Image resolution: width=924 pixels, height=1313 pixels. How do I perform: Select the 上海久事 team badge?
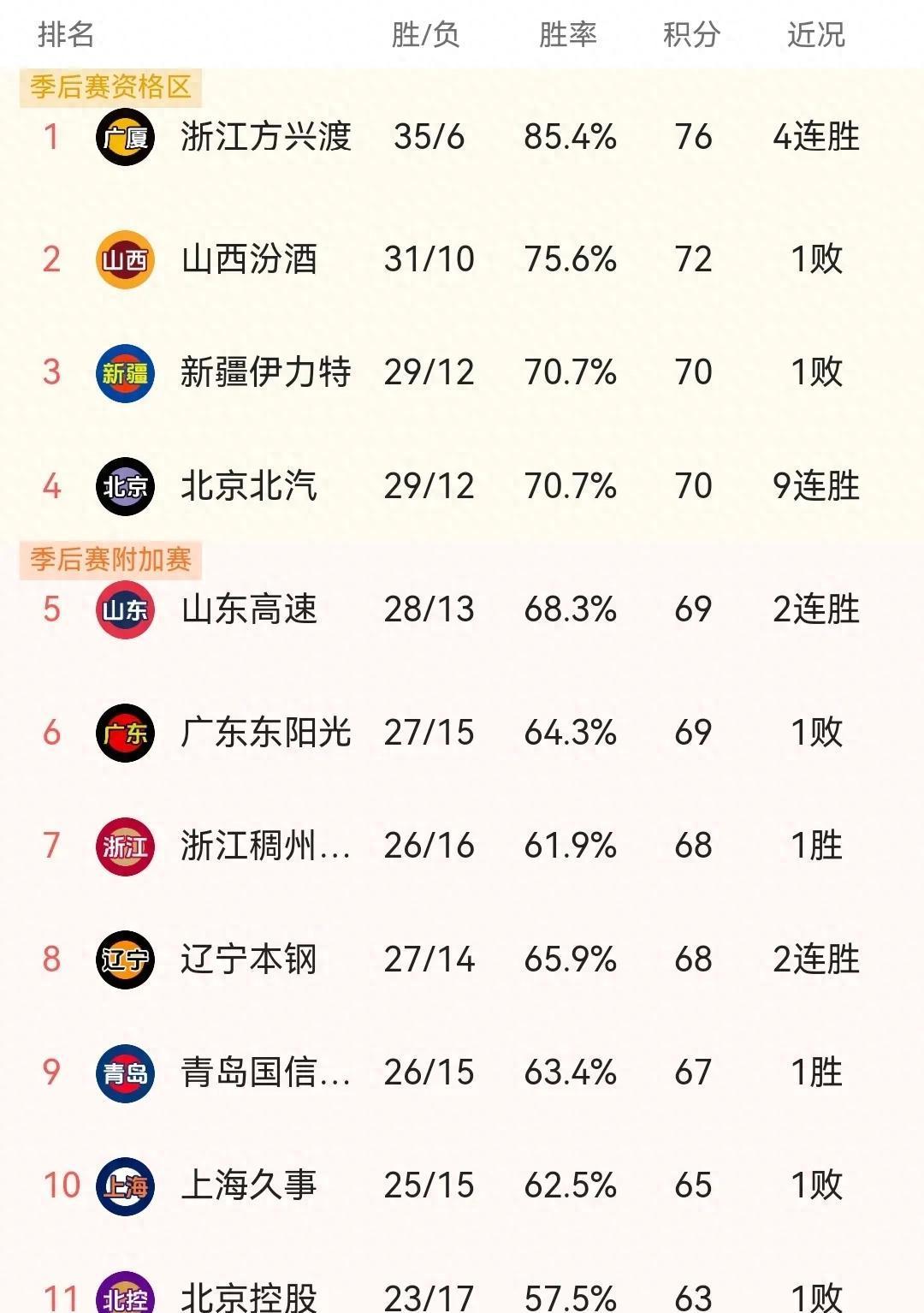point(124,1184)
